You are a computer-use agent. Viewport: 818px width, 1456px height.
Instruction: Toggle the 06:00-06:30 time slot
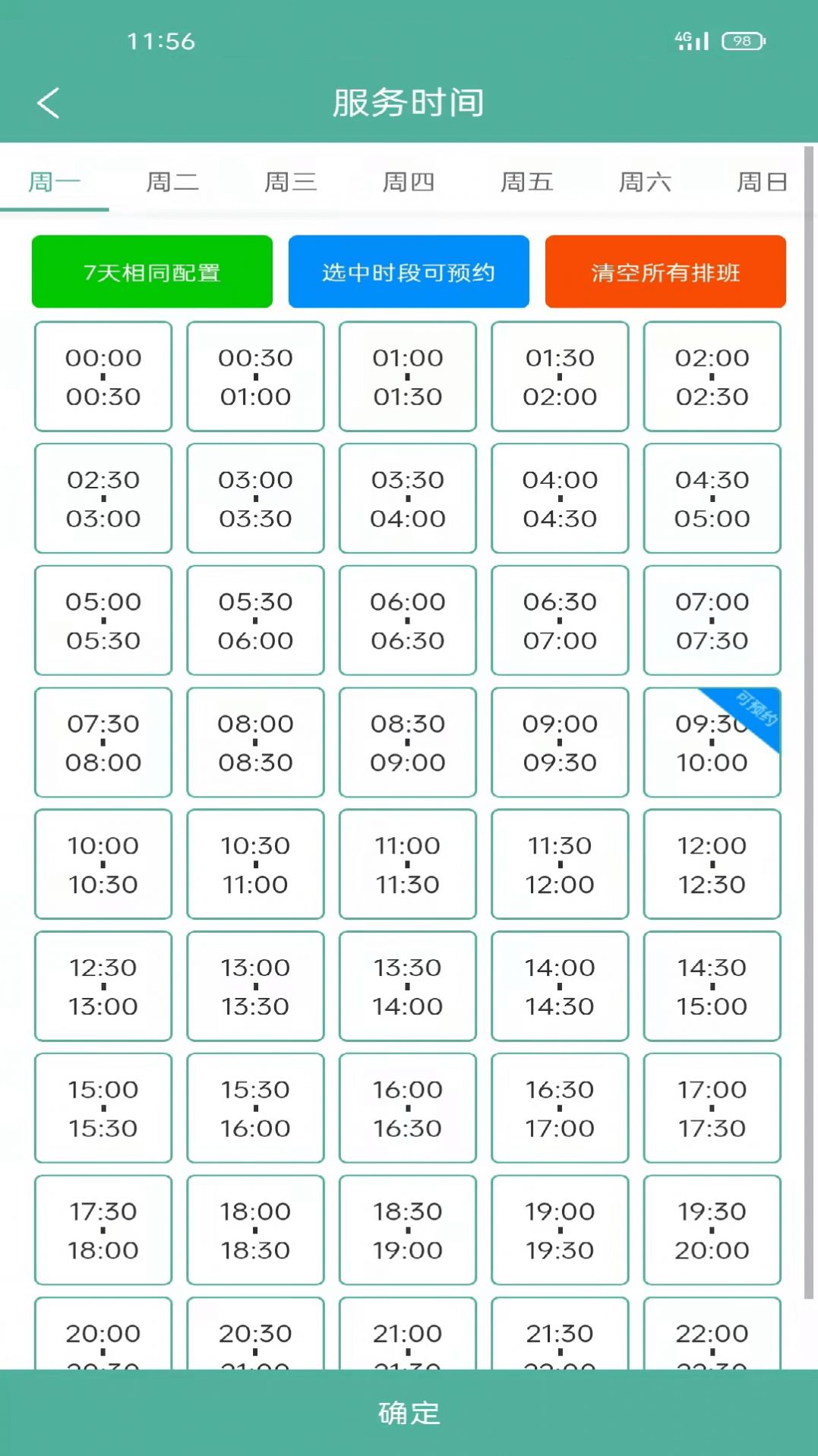pos(407,621)
